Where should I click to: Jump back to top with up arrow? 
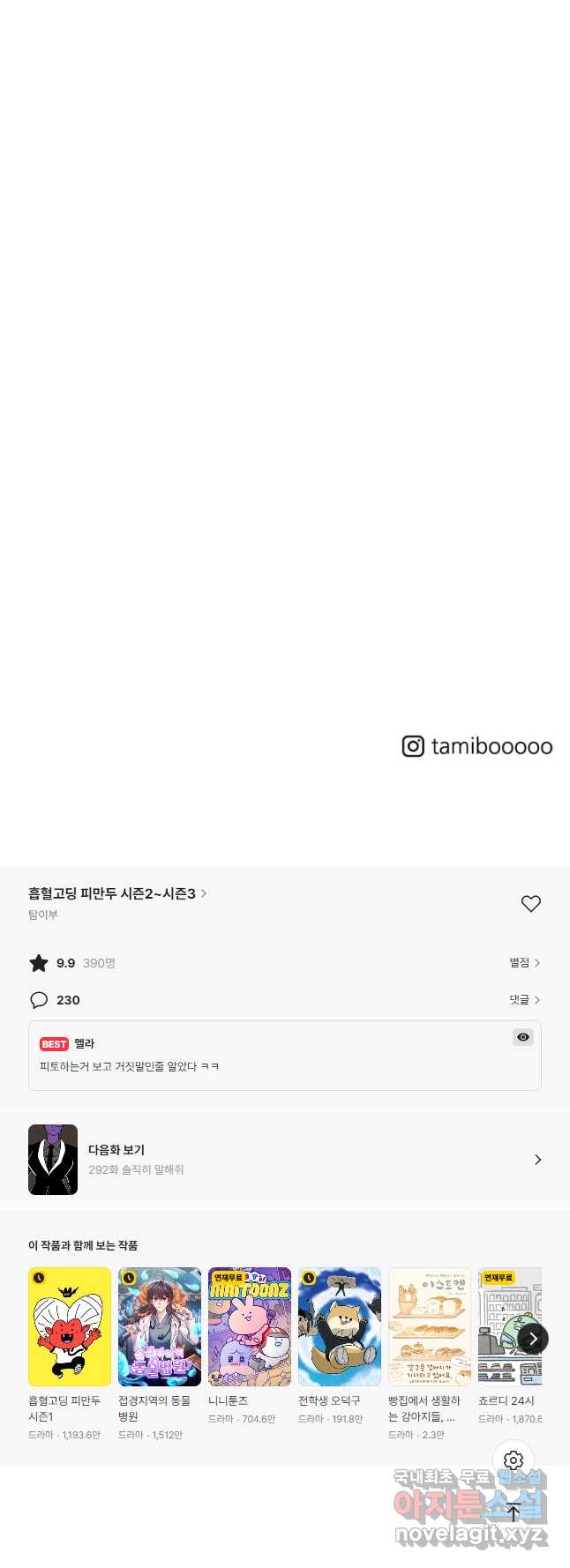[x=514, y=1513]
